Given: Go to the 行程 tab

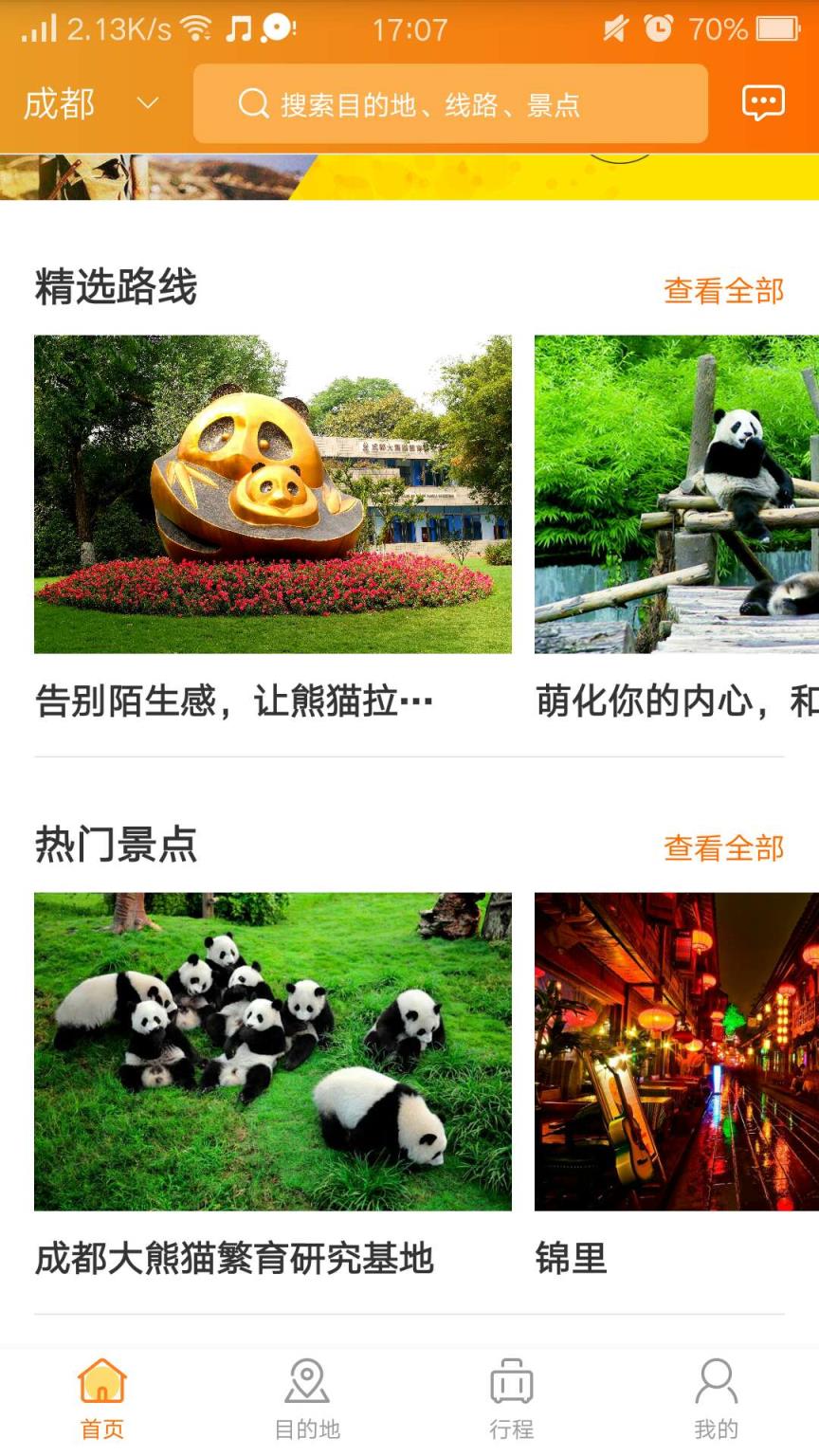Looking at the screenshot, I should click(x=512, y=1399).
